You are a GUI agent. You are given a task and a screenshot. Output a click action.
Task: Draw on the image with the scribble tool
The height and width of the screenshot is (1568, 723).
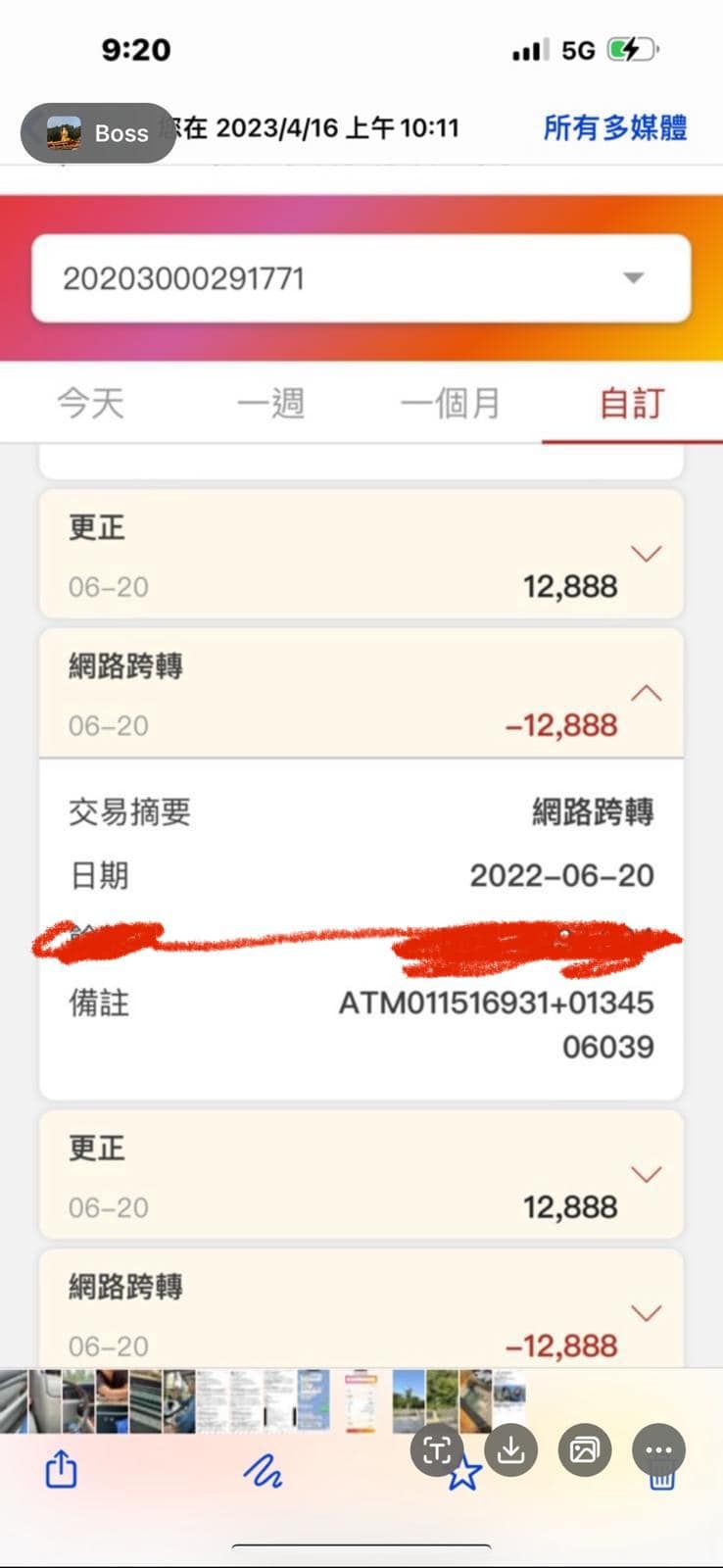pos(263,1470)
